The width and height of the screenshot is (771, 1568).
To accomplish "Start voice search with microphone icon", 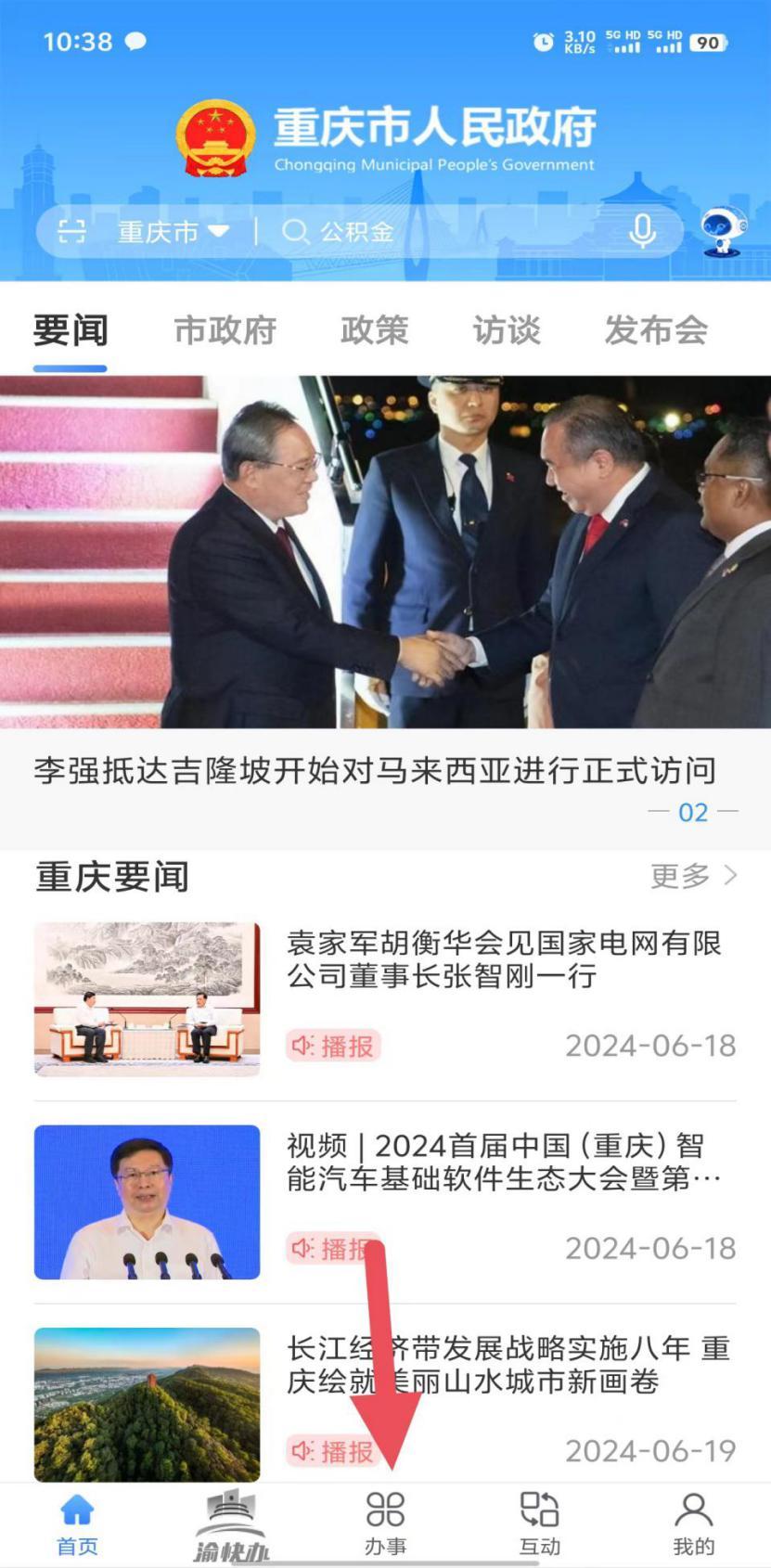I will tap(642, 231).
